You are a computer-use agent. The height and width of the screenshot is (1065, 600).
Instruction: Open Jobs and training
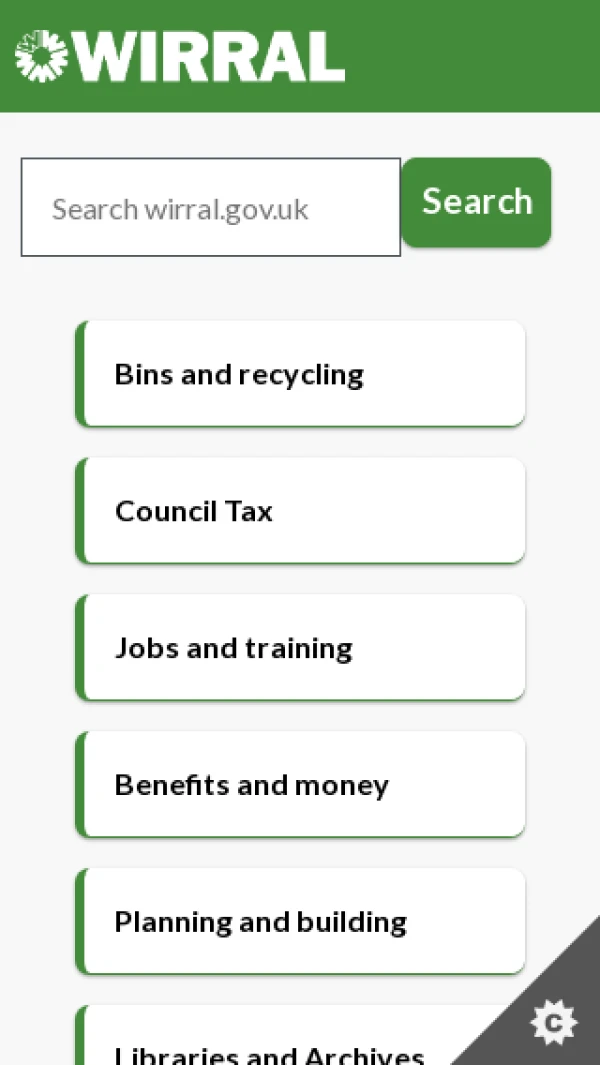coord(300,648)
